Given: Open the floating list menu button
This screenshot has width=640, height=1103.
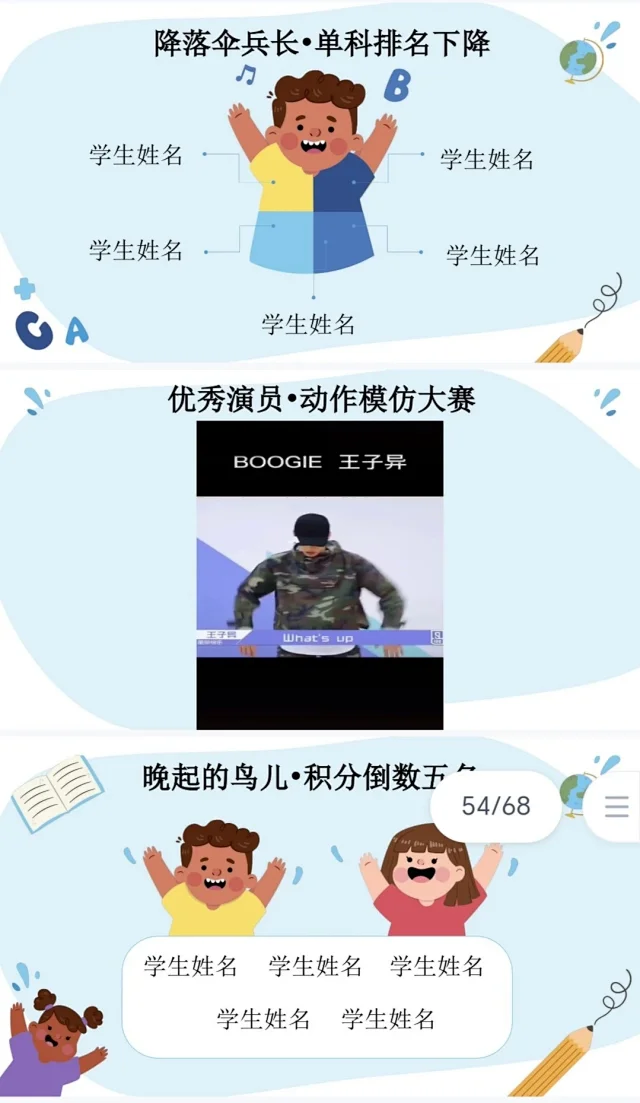Looking at the screenshot, I should [x=616, y=807].
